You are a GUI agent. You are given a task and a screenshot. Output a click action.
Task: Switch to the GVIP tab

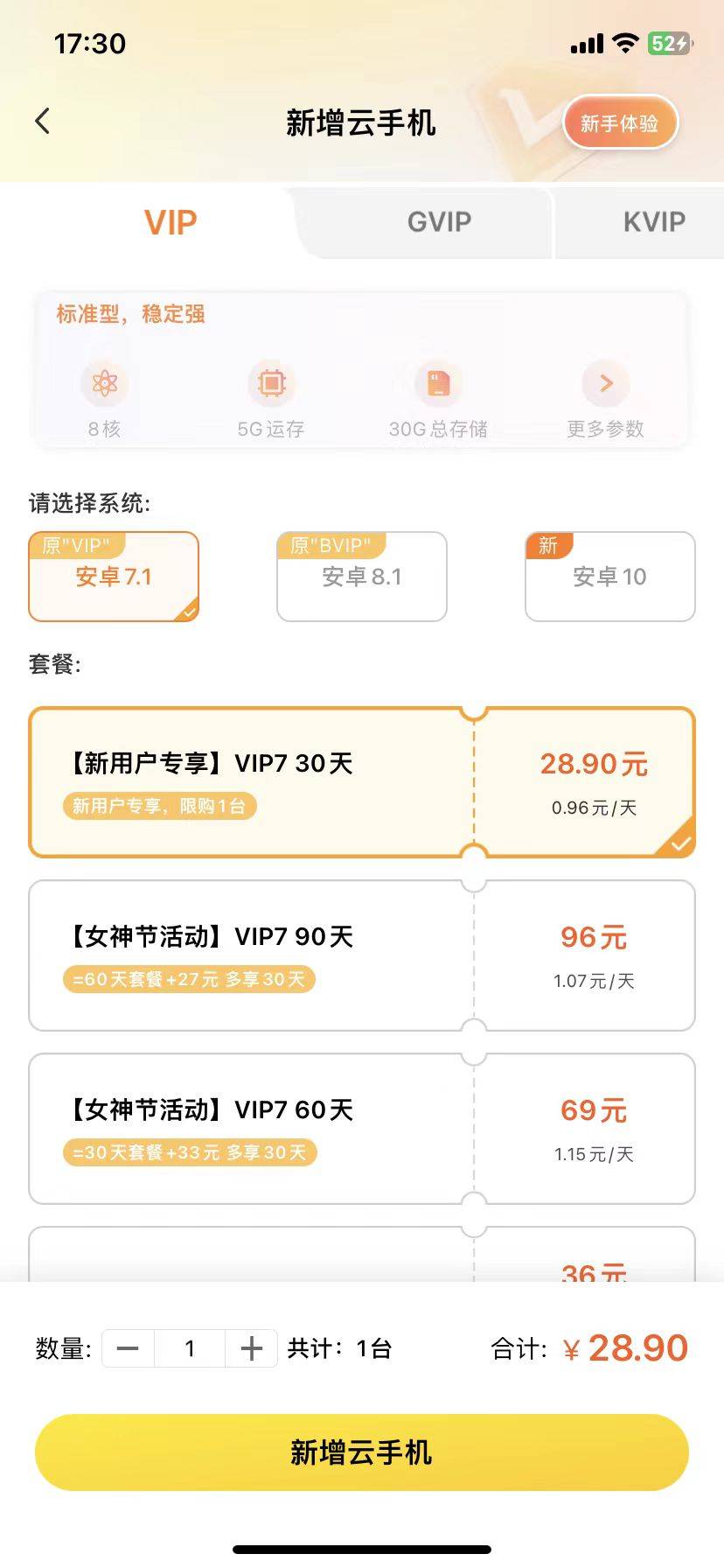[439, 222]
